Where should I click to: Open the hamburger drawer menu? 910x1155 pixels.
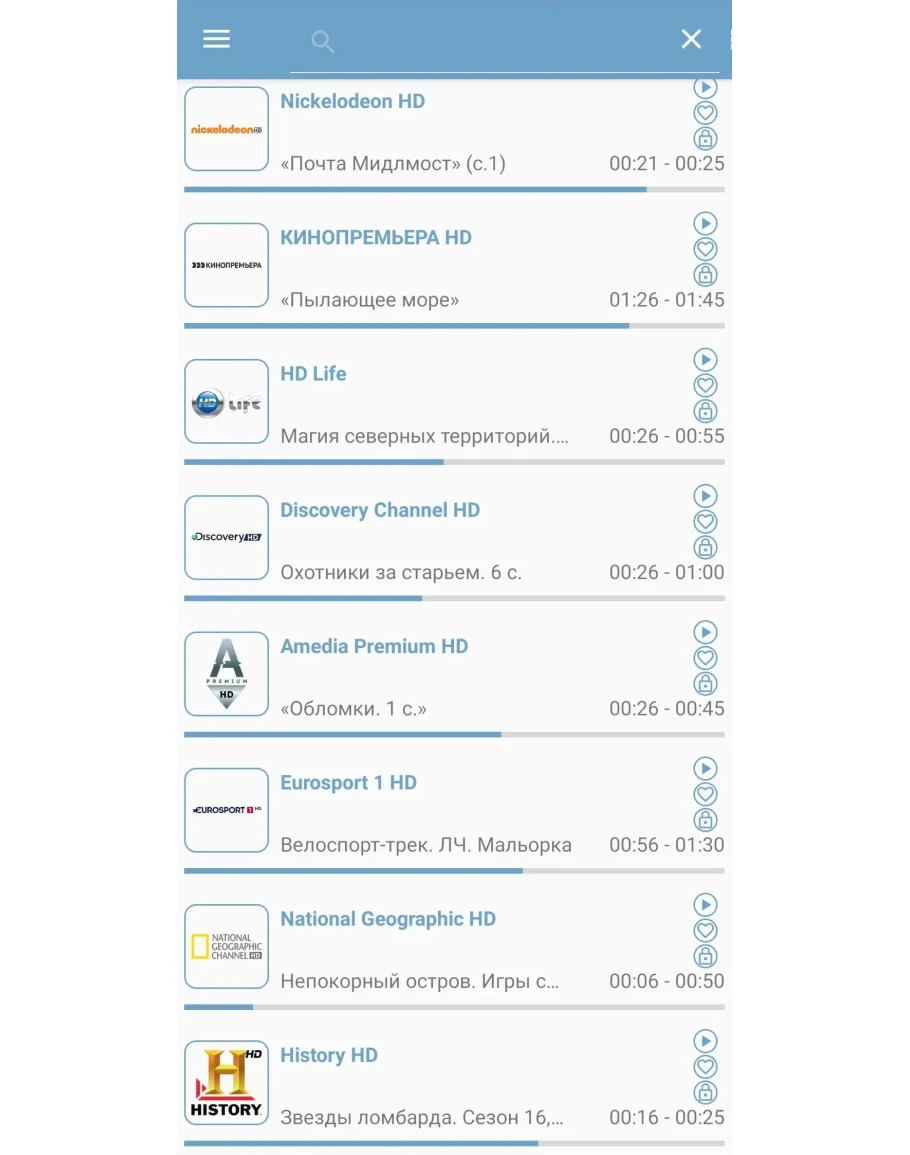(216, 39)
